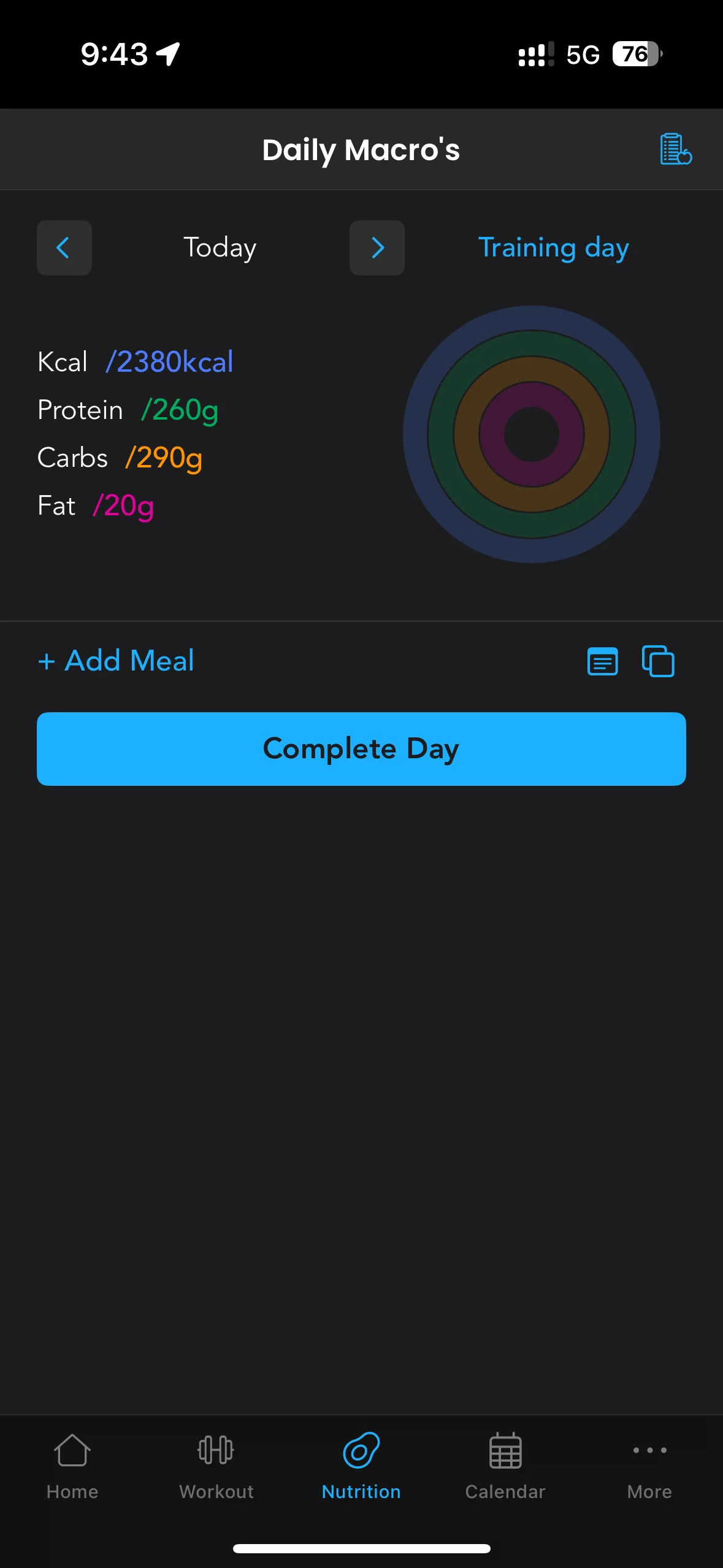The width and height of the screenshot is (723, 1568).
Task: Add a new meal
Action: [x=116, y=661]
